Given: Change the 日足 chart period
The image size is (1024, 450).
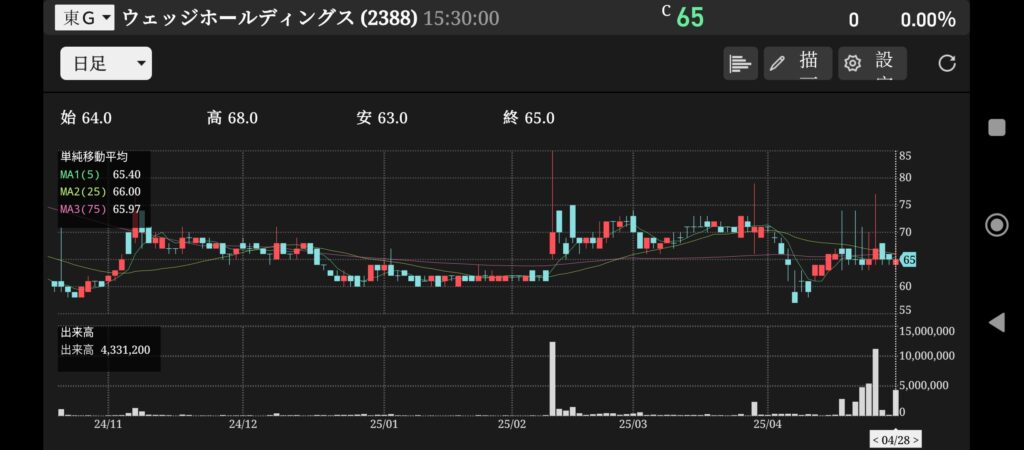Looking at the screenshot, I should pos(106,64).
